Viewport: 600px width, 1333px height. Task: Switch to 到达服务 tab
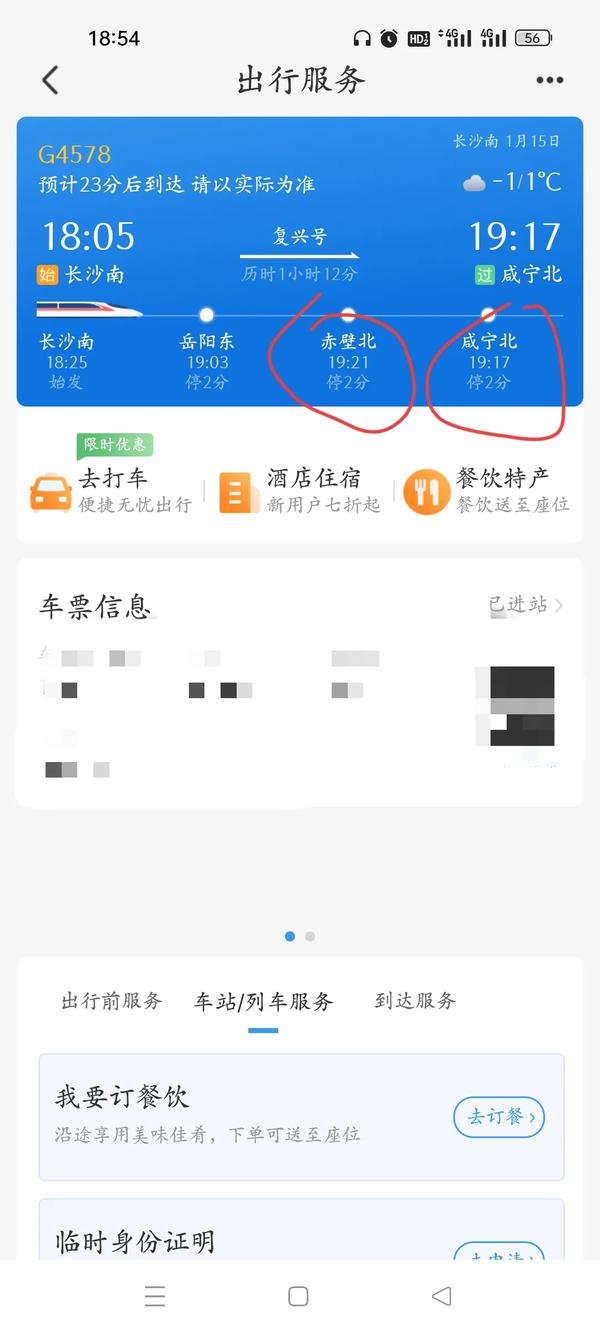(415, 1001)
